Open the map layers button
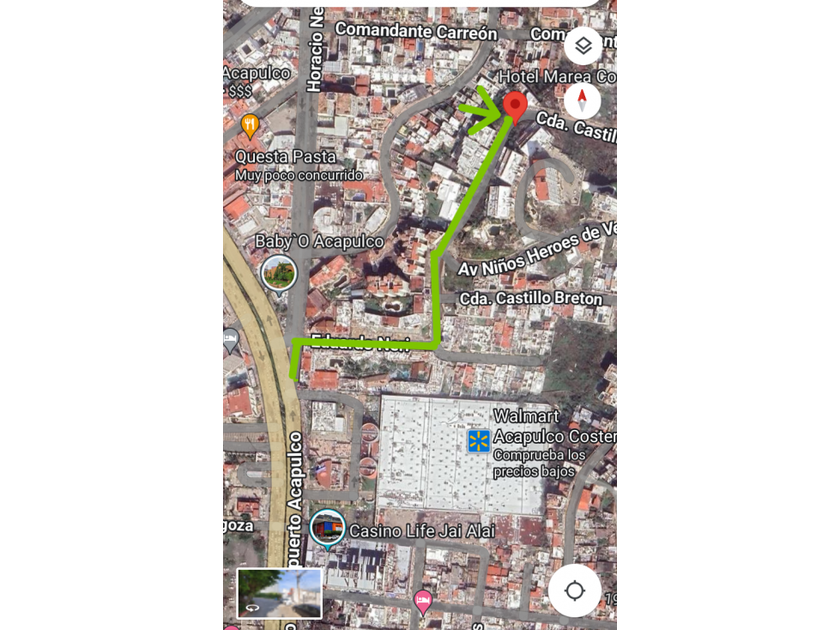Viewport: 840px width, 630px height. (x=583, y=46)
